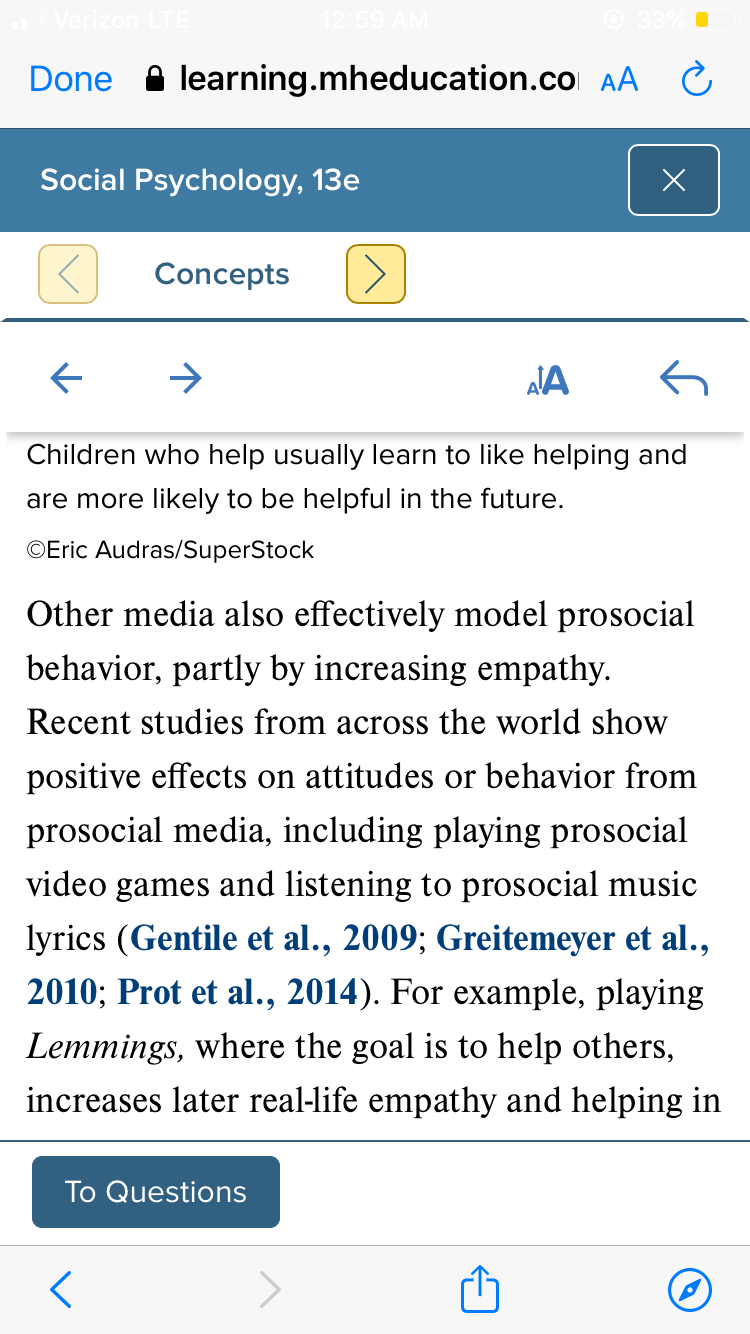
Task: Tap the To Questions button
Action: click(x=156, y=1192)
